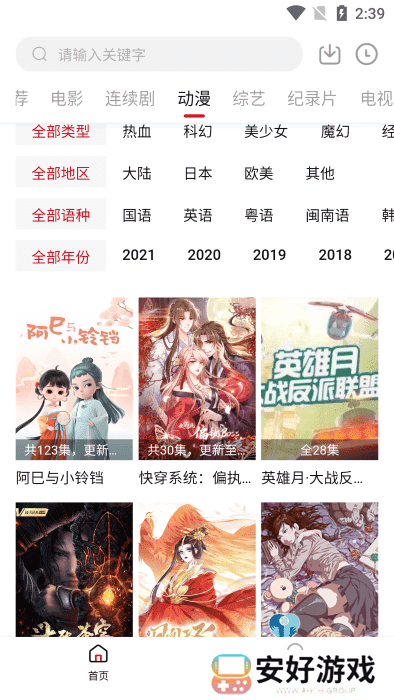394x700 pixels.
Task: Filter by 热血 genre
Action: (137, 132)
